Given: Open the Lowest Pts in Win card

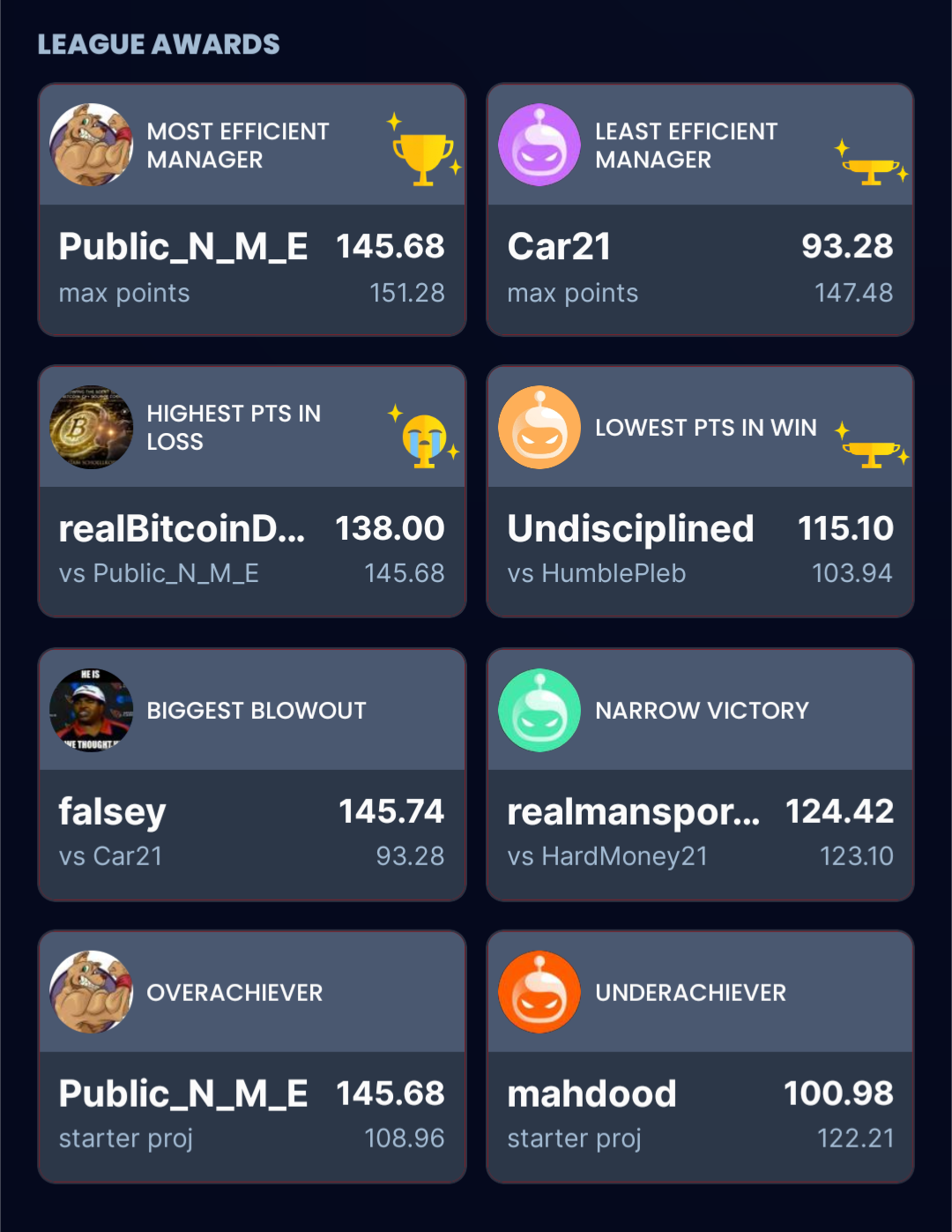Looking at the screenshot, I should 699,492.
